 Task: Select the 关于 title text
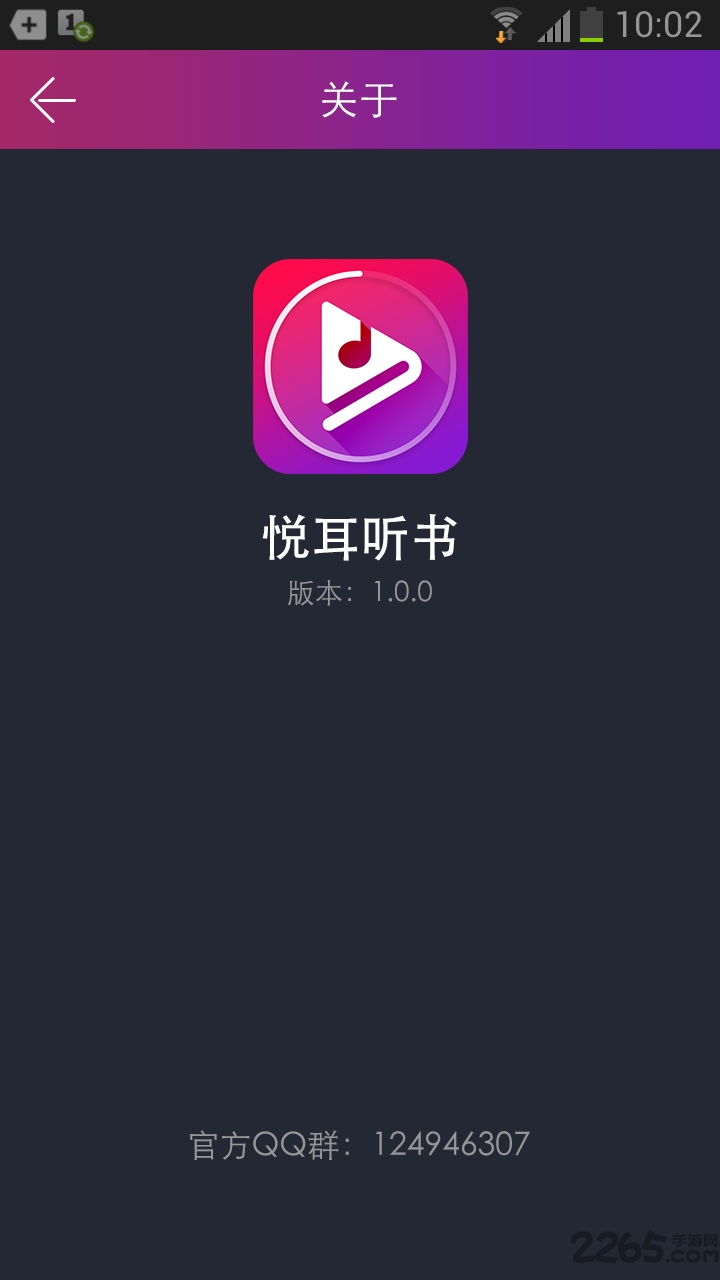coord(360,98)
